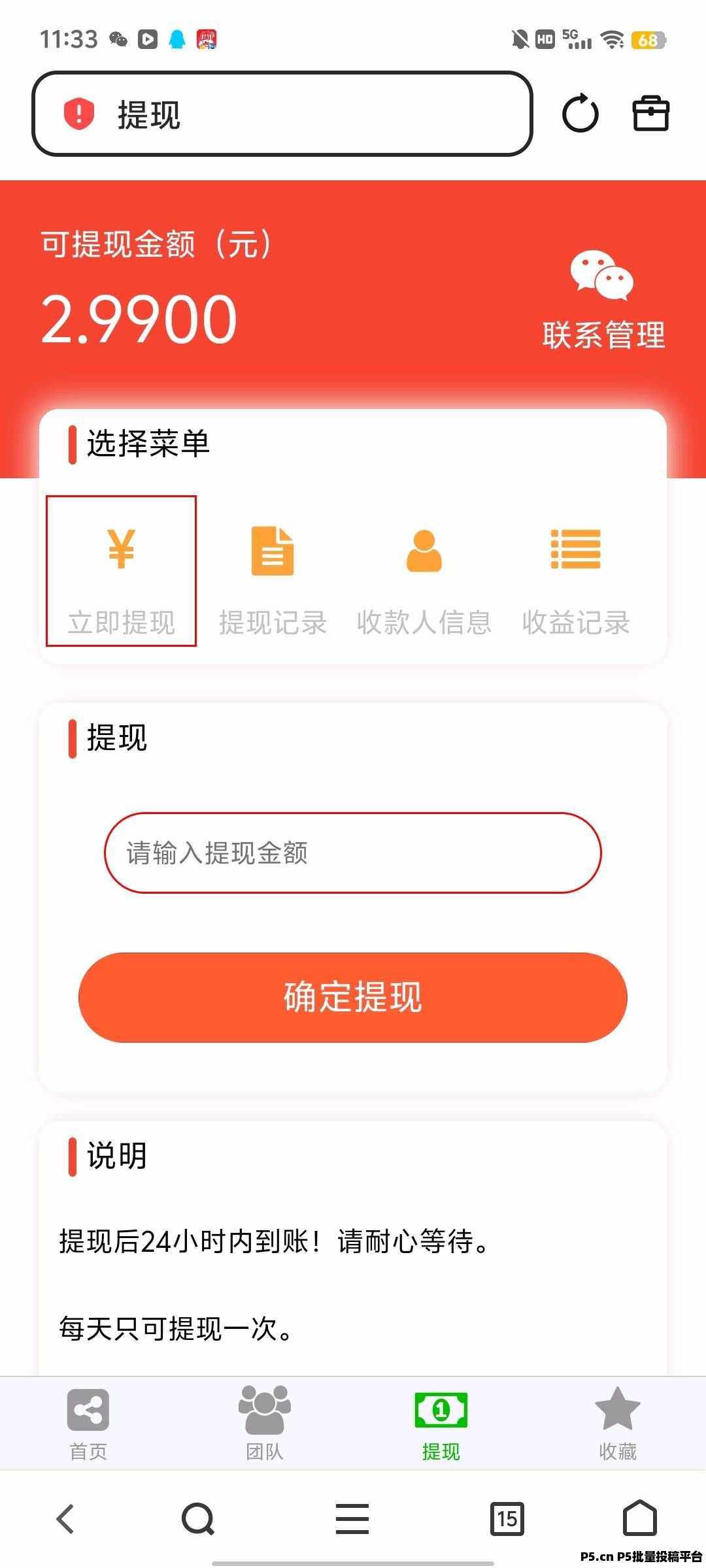Screen dimensions: 706x1568
Task: Focus the 请输入提现金额 field
Action: [353, 853]
